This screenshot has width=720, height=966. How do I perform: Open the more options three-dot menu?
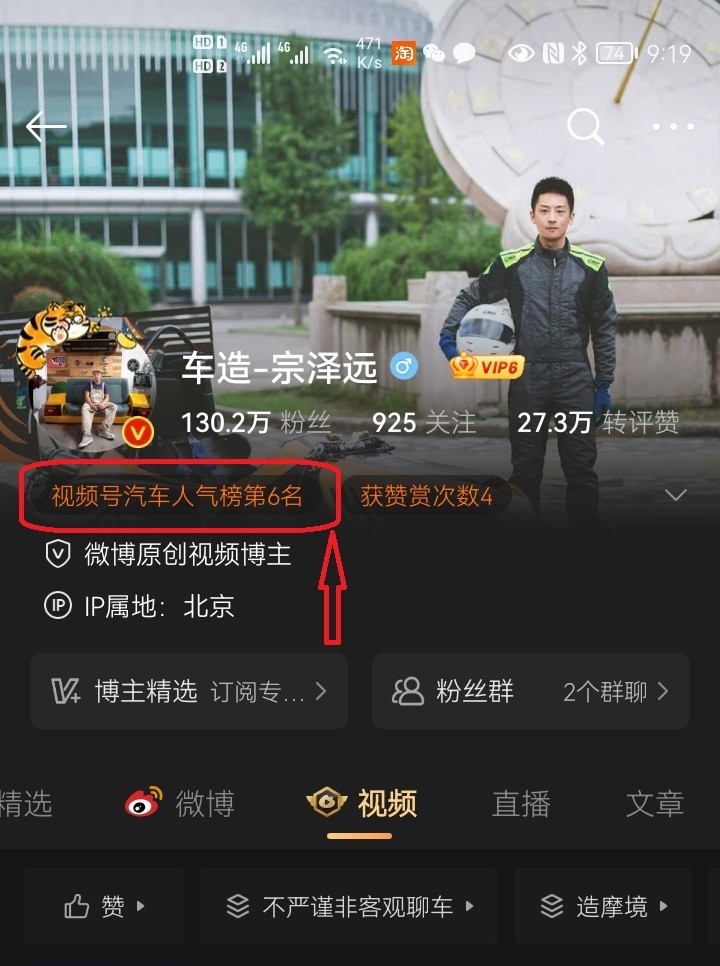tap(672, 127)
